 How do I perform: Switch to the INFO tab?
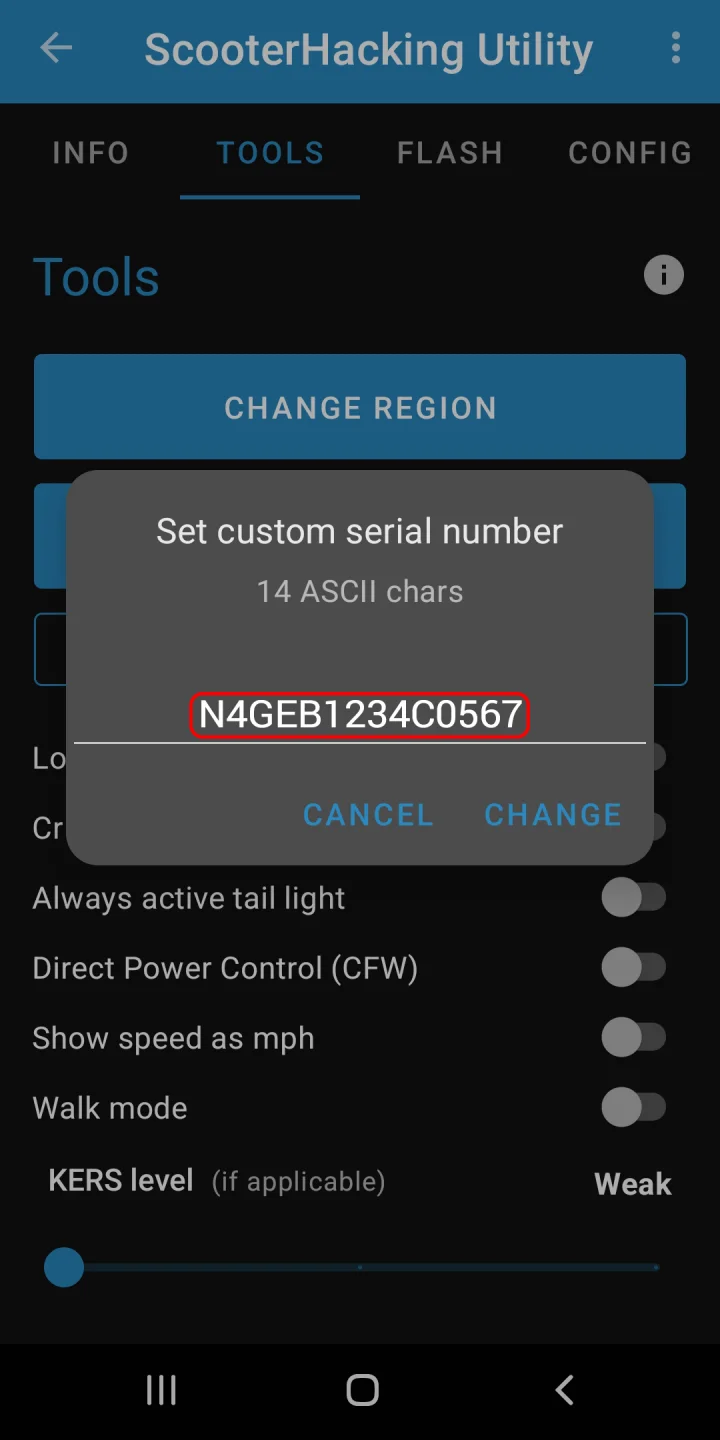(90, 153)
